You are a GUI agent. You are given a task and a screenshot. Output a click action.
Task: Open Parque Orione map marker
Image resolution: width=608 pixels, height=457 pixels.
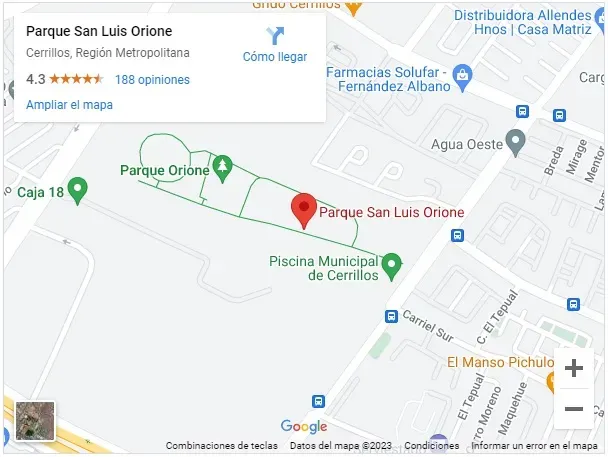[x=223, y=164]
